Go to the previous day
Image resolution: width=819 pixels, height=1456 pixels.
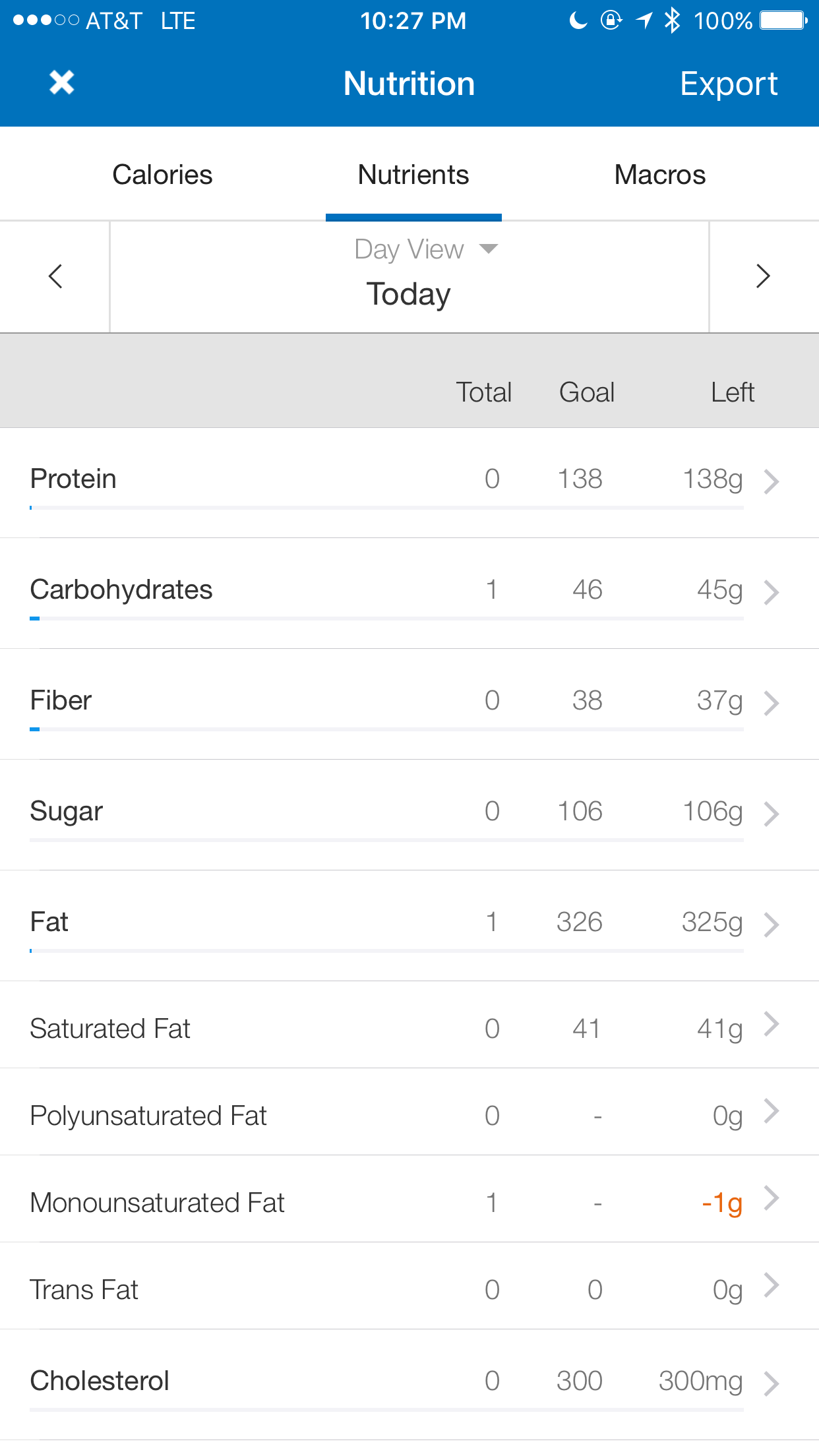55,276
